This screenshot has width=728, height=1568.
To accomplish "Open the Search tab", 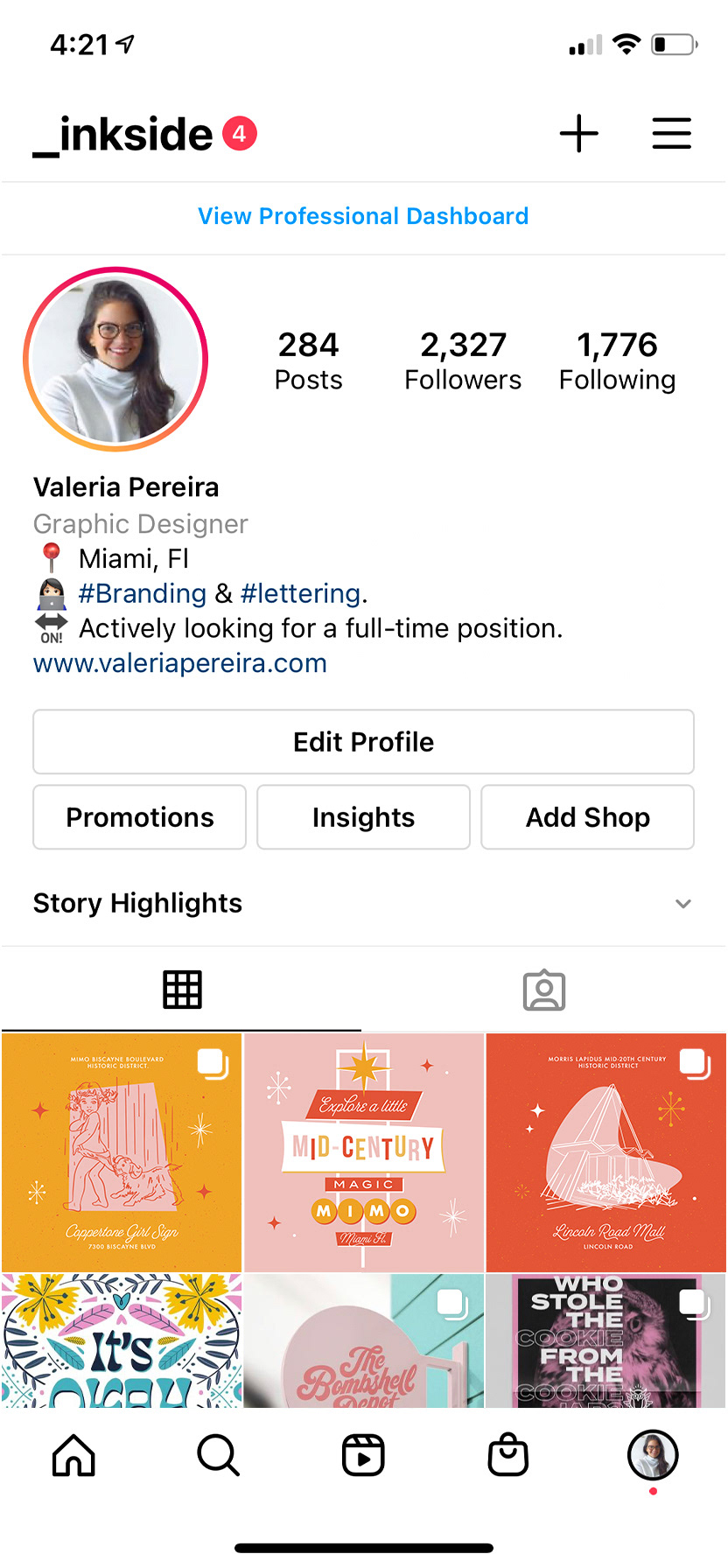I will coord(218,1455).
